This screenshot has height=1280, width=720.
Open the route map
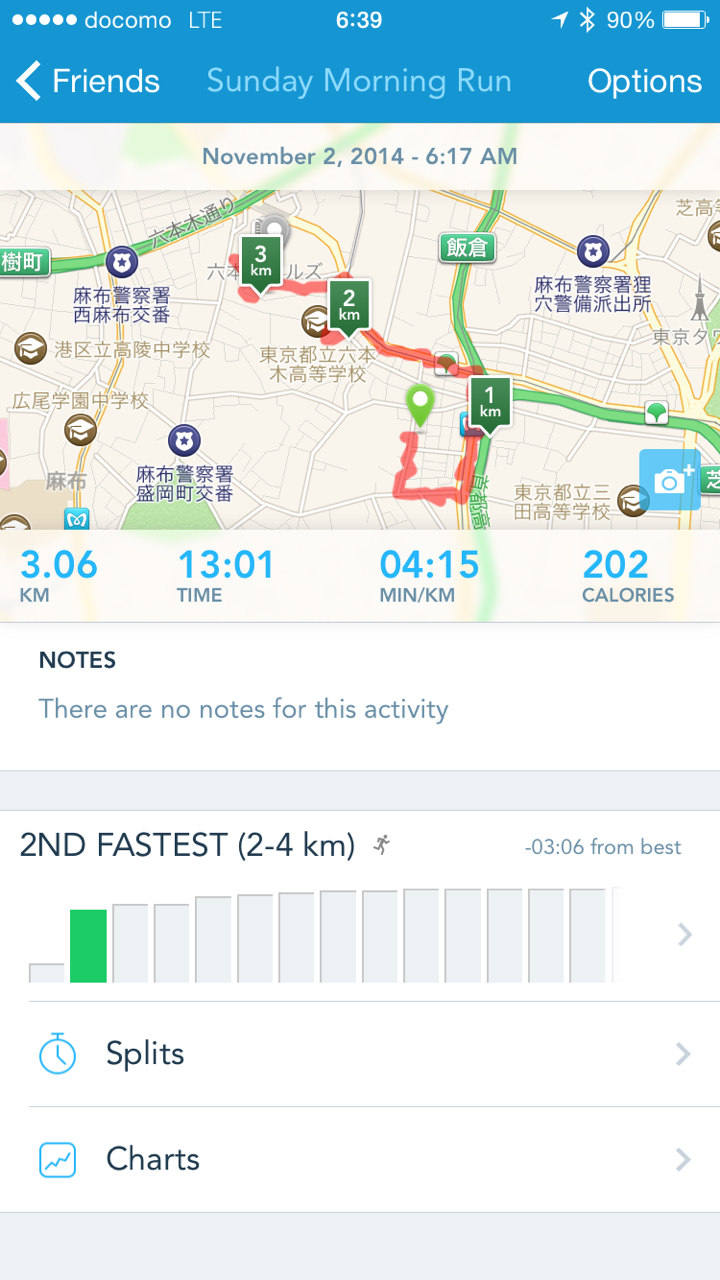[x=360, y=360]
